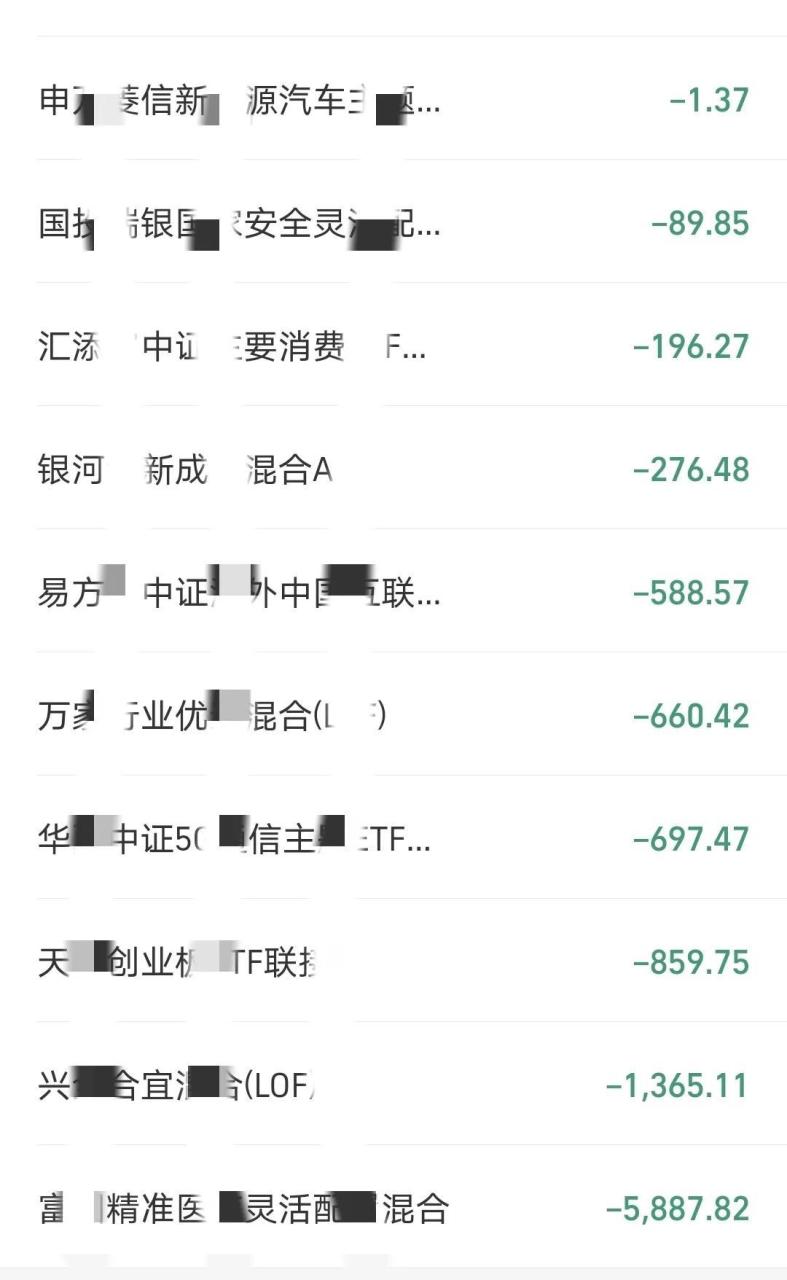
Task: Open the 创业板 ETF联接 fund row
Action: coord(393,960)
